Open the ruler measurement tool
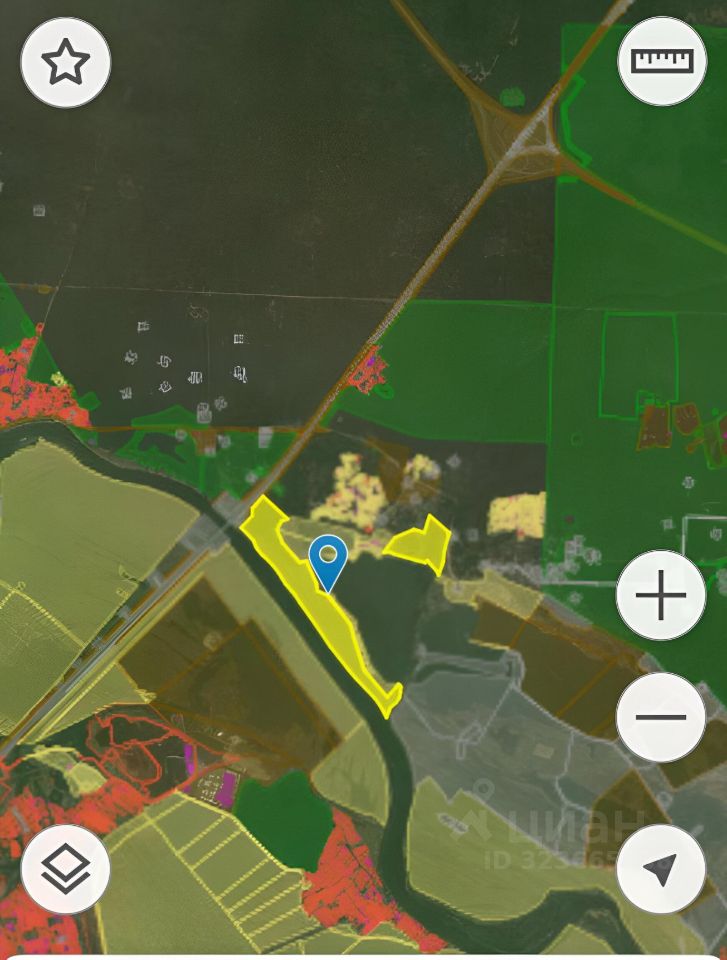The height and width of the screenshot is (960, 727). (x=662, y=61)
